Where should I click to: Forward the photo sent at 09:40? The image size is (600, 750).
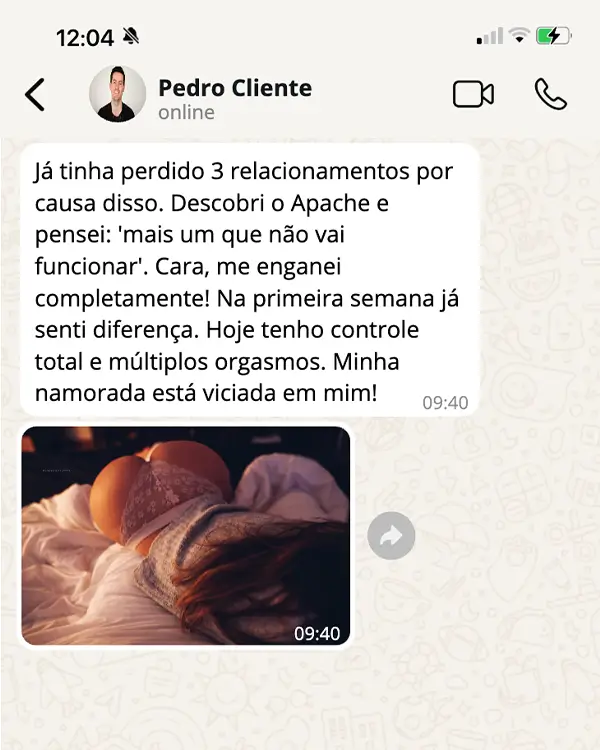pyautogui.click(x=391, y=537)
